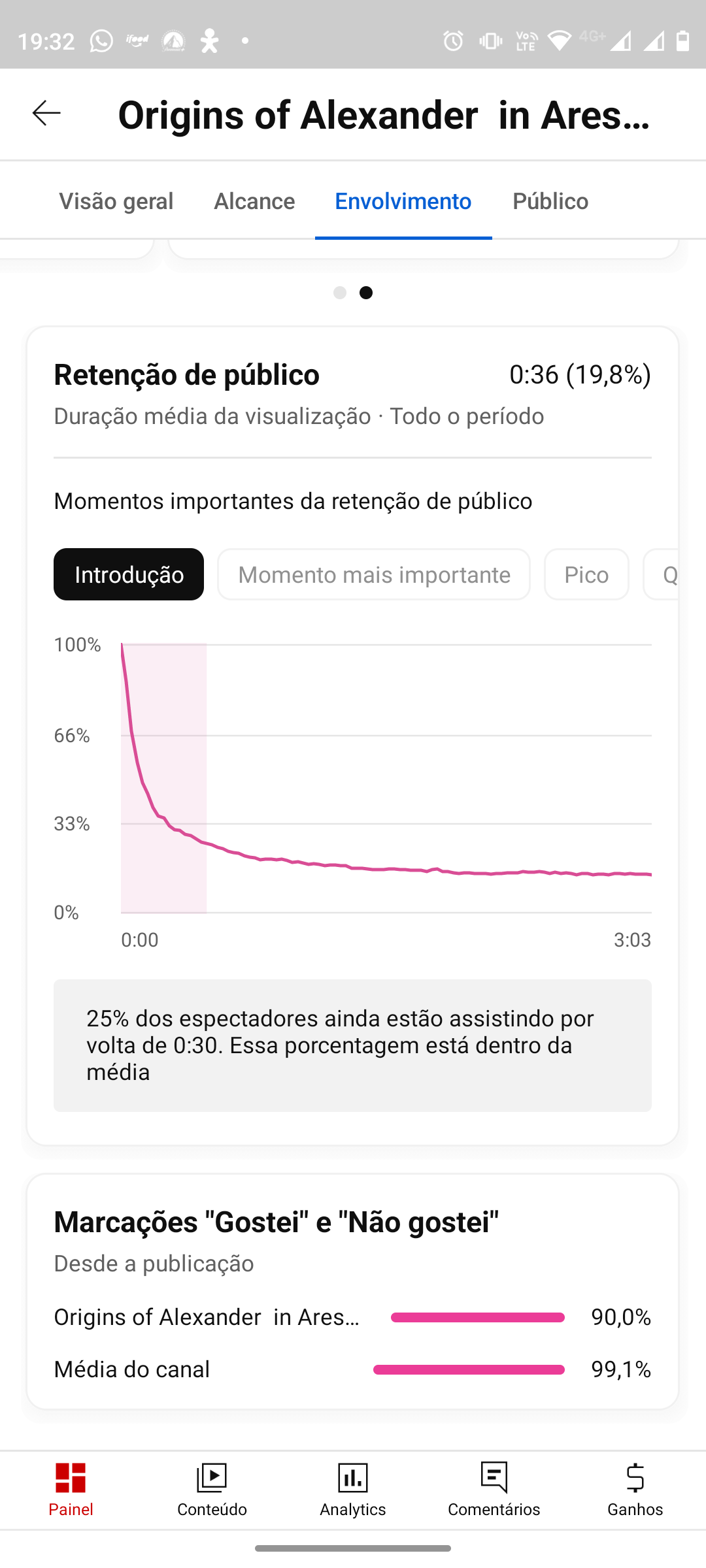Switch to the Público tab
Image resolution: width=706 pixels, height=1568 pixels.
(x=550, y=201)
